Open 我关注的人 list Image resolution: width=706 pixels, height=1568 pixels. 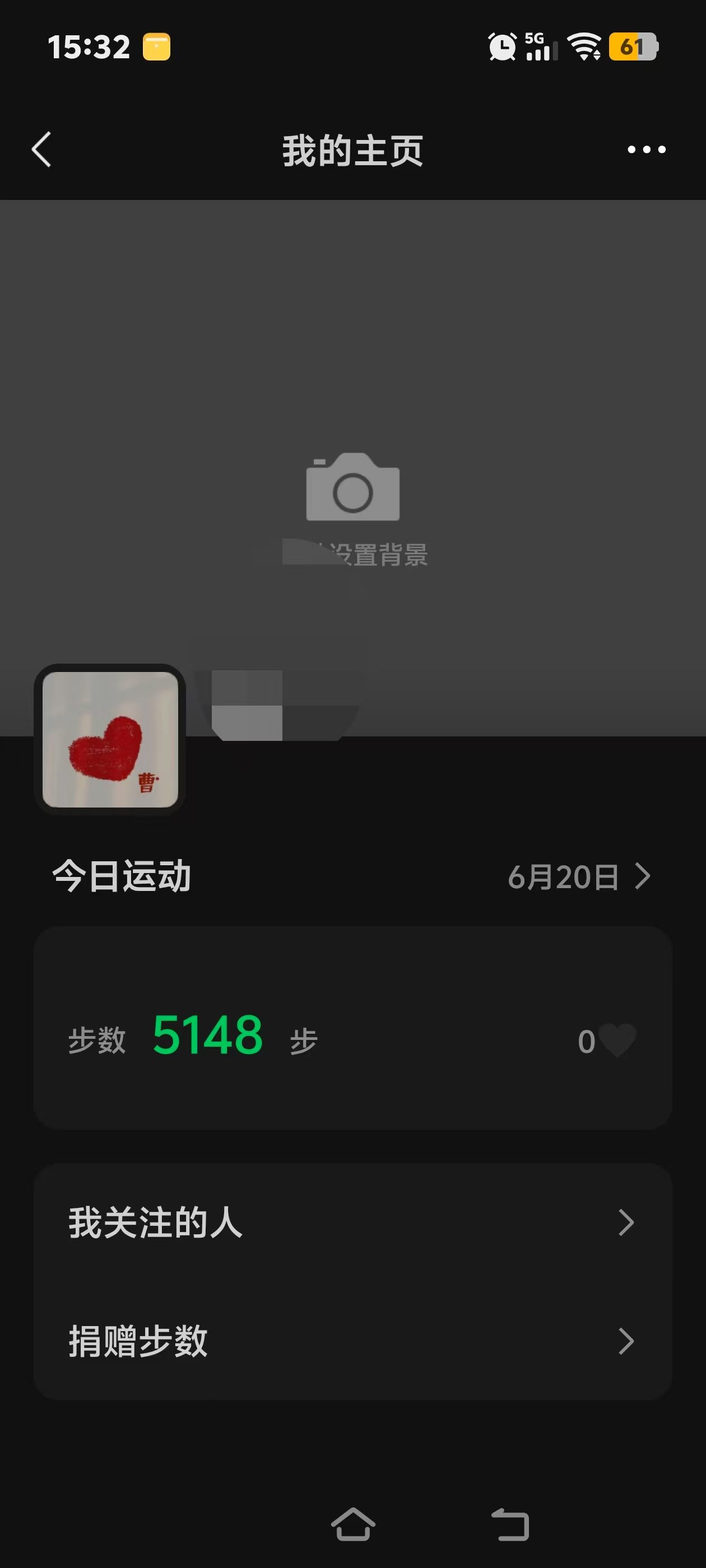coord(352,1222)
